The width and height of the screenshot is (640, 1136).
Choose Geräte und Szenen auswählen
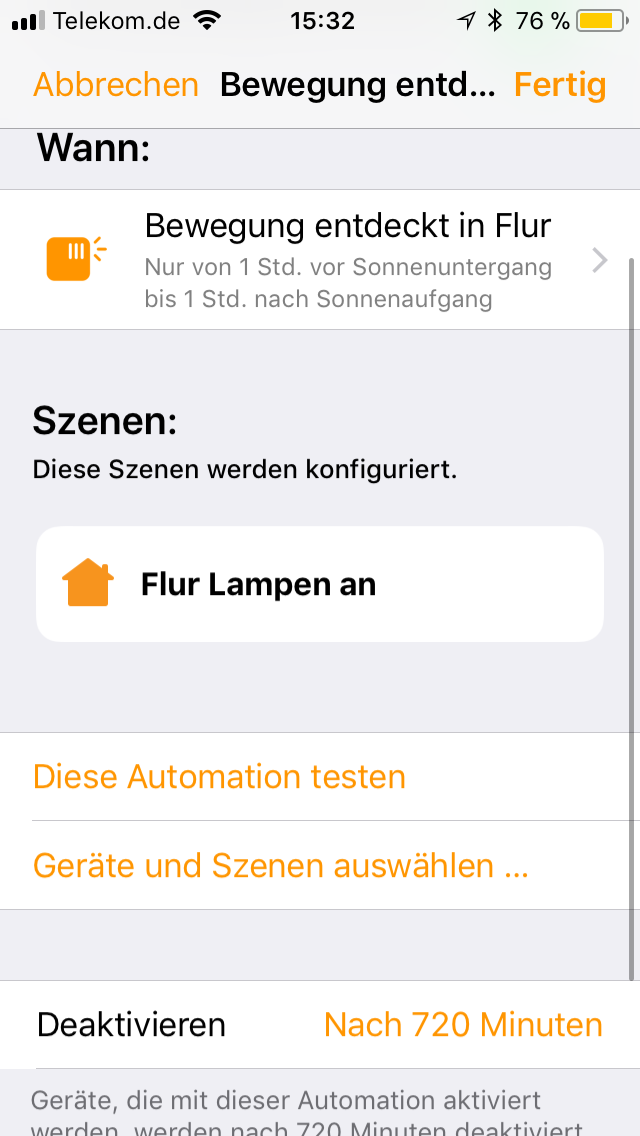pos(281,865)
